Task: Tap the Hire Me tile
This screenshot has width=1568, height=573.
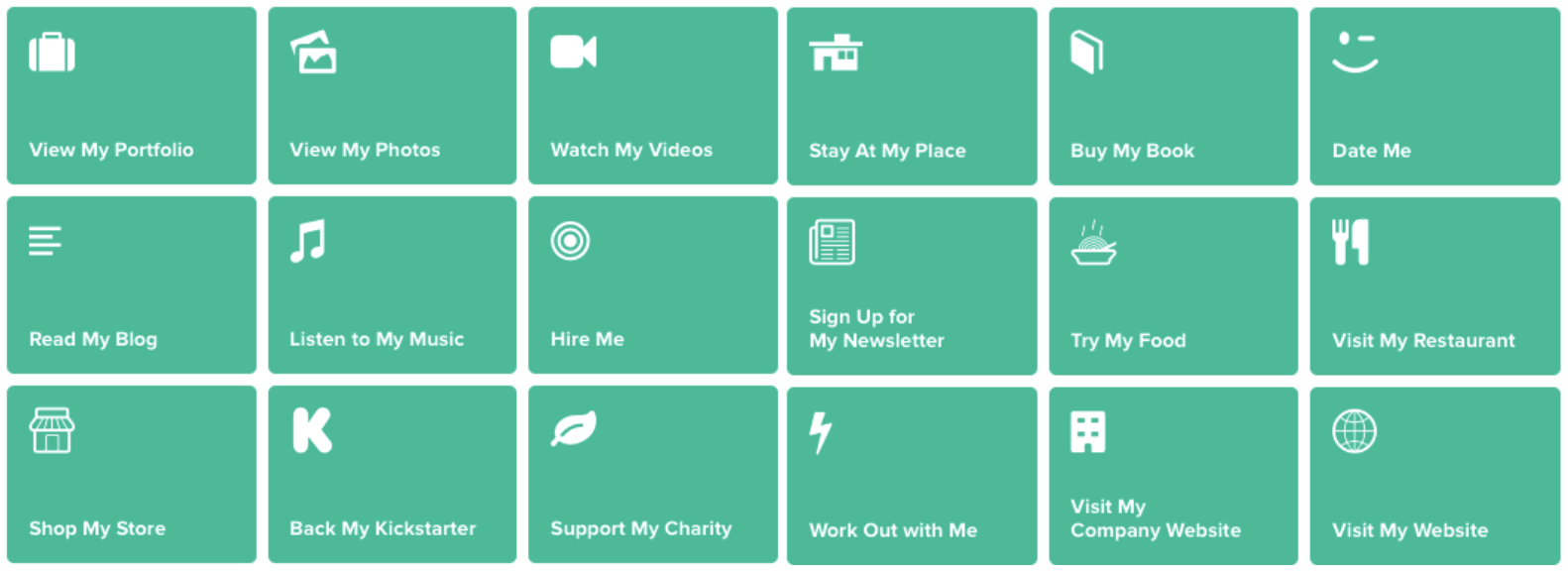Action: (x=652, y=285)
